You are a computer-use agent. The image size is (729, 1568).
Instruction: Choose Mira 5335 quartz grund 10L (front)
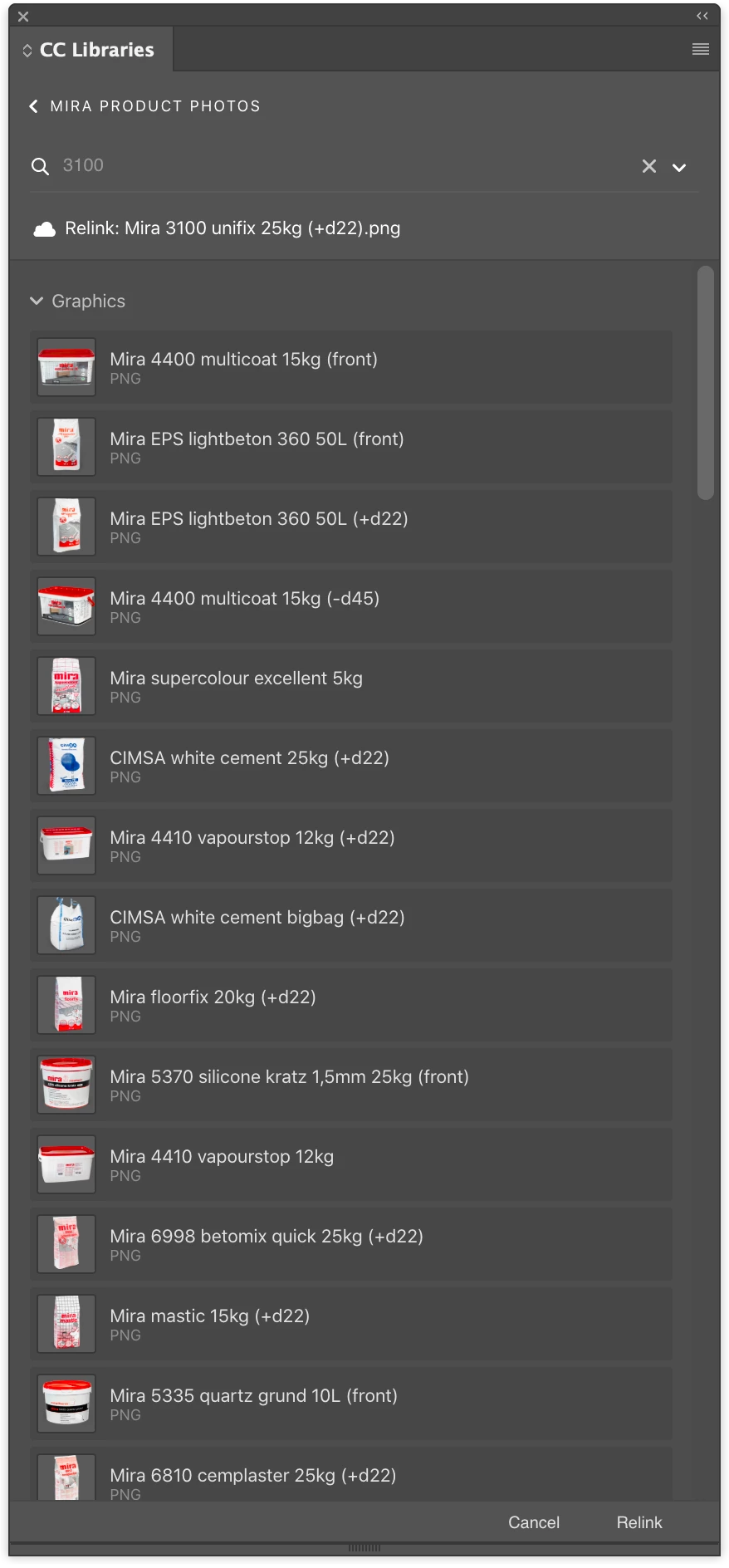pos(350,1404)
